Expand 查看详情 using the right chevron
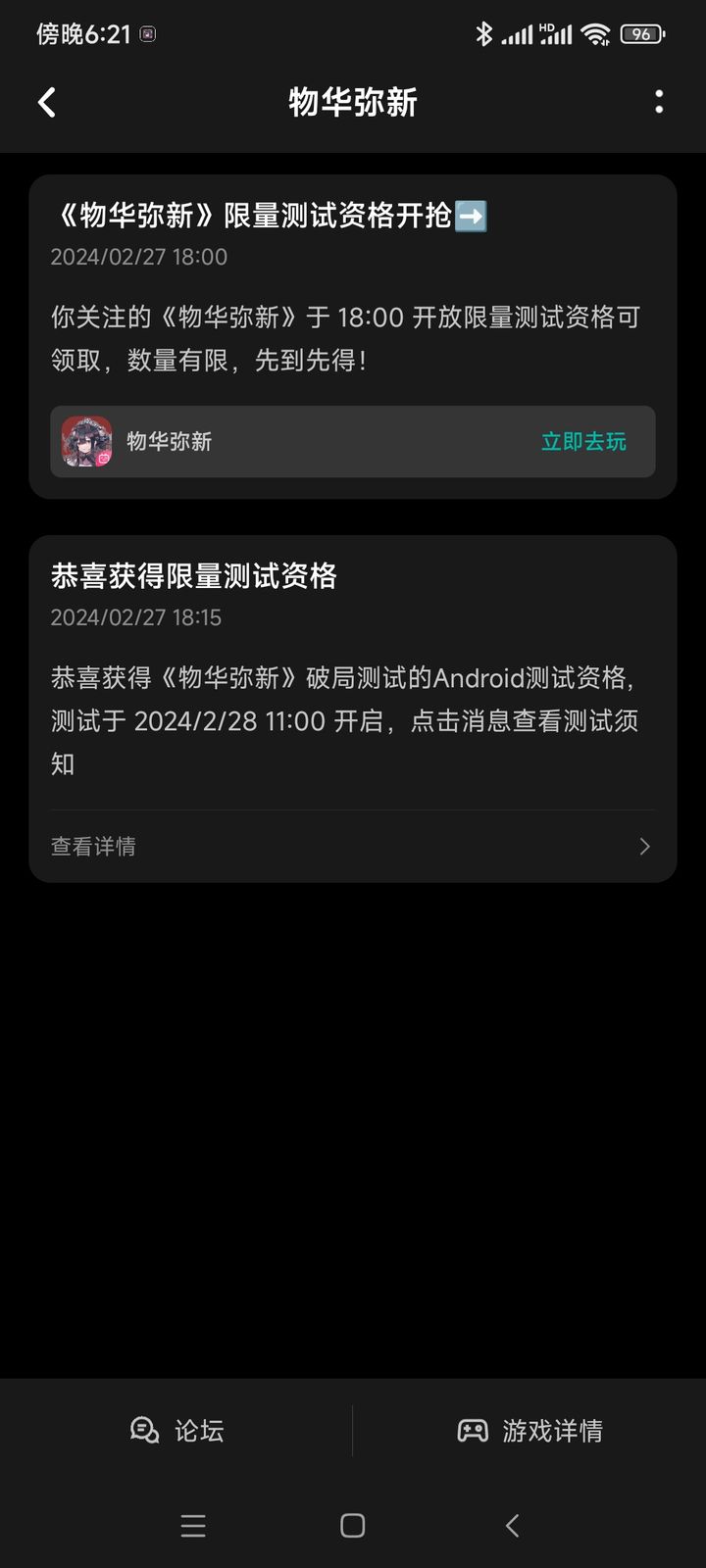Viewport: 706px width, 1568px height. pos(644,846)
